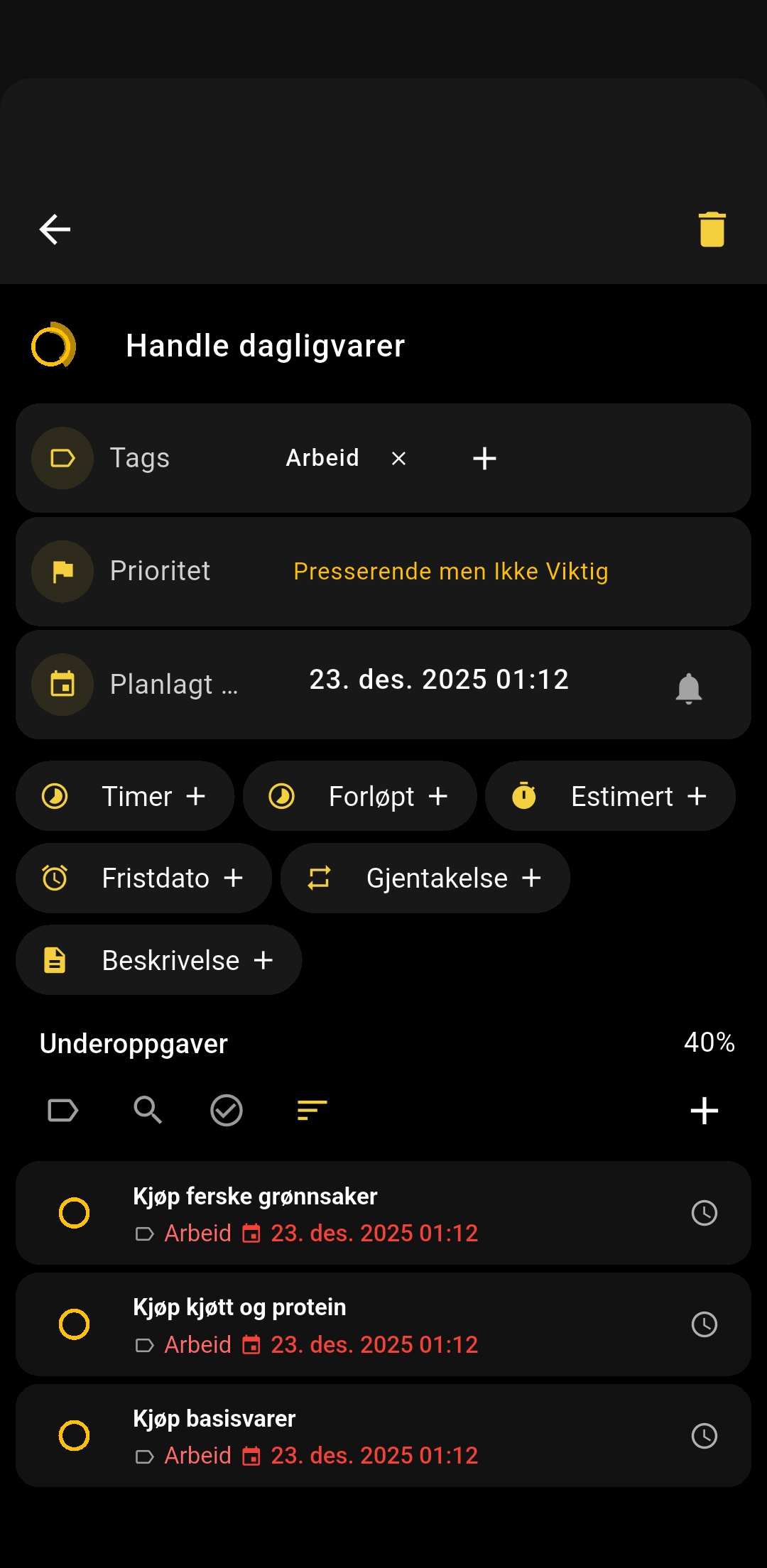The image size is (767, 1568).
Task: Edit planned date 23. des. 2025
Action: [x=439, y=680]
